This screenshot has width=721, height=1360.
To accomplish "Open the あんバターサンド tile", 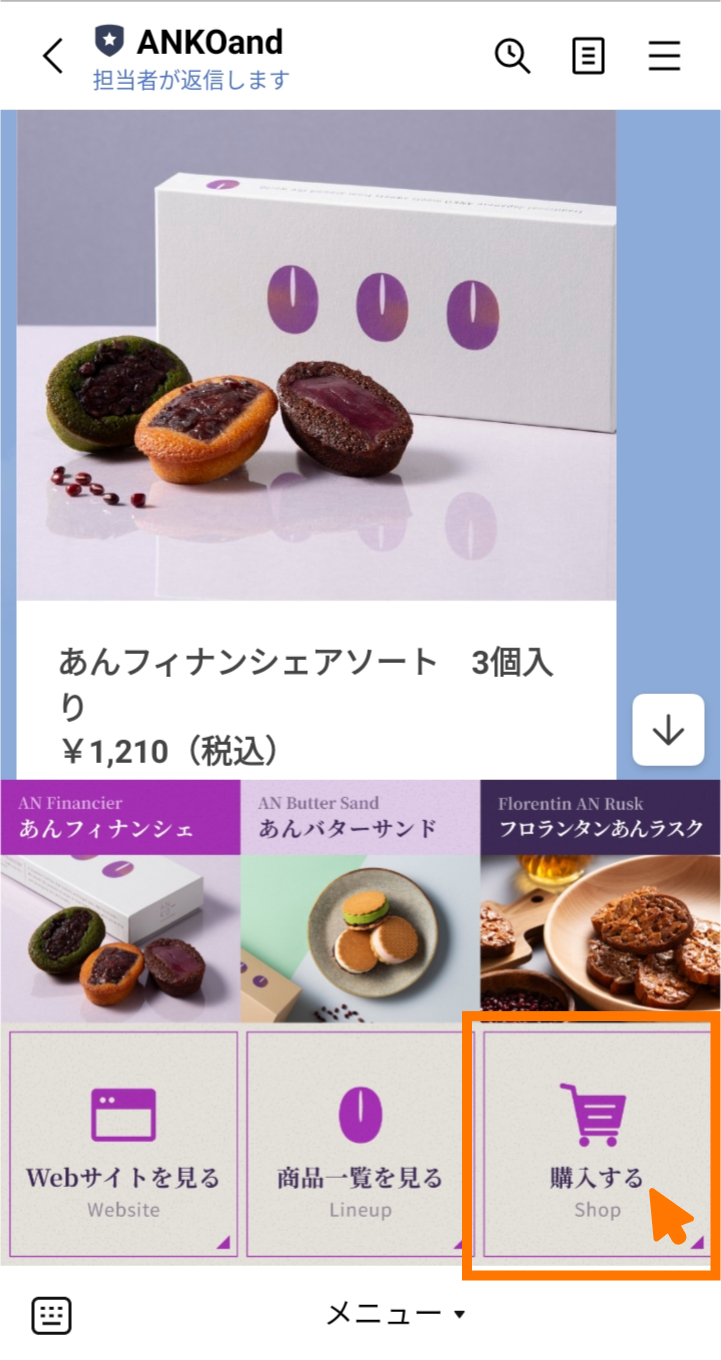I will pos(360,900).
